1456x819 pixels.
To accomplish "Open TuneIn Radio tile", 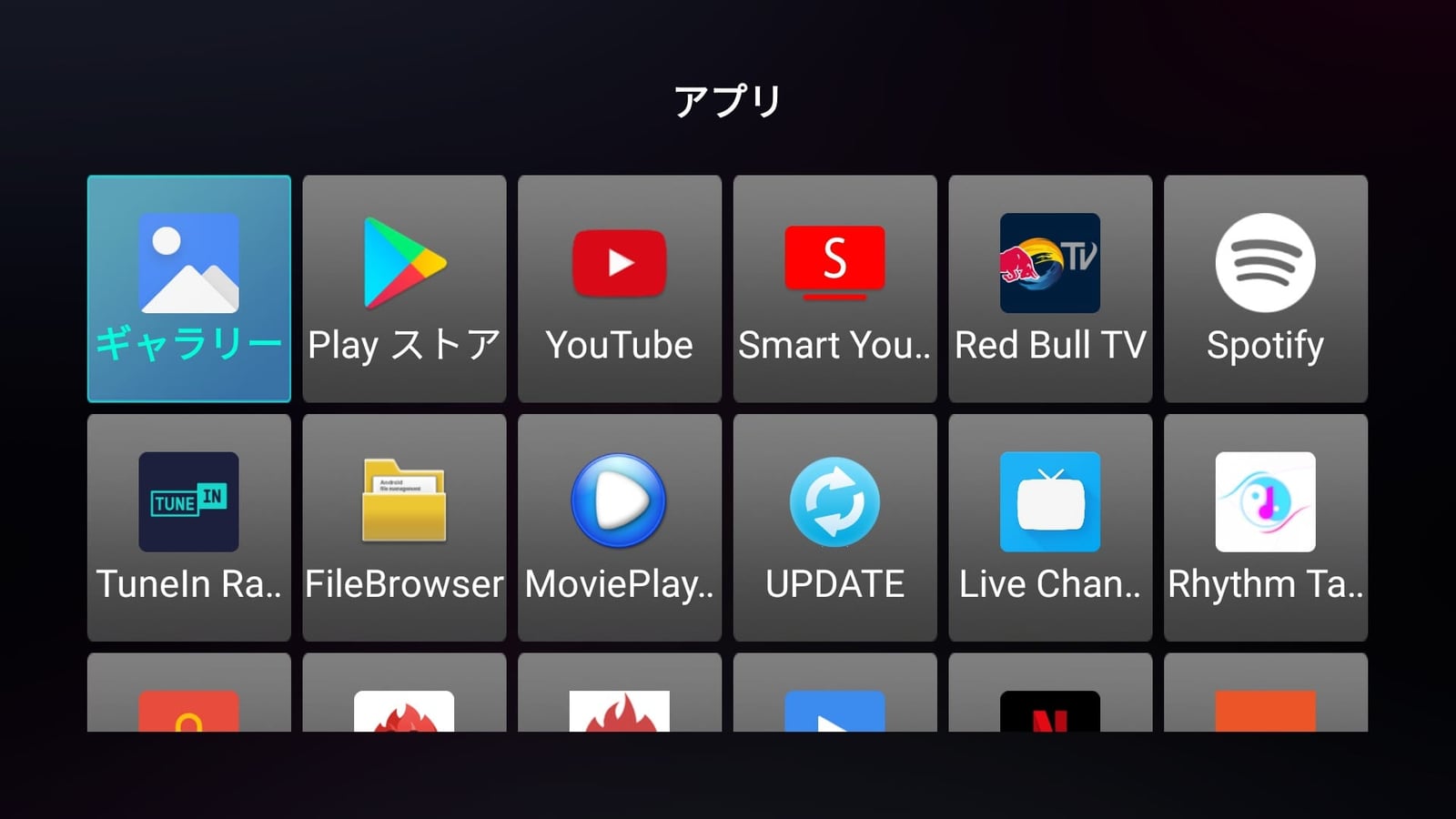I will pyautogui.click(x=189, y=527).
